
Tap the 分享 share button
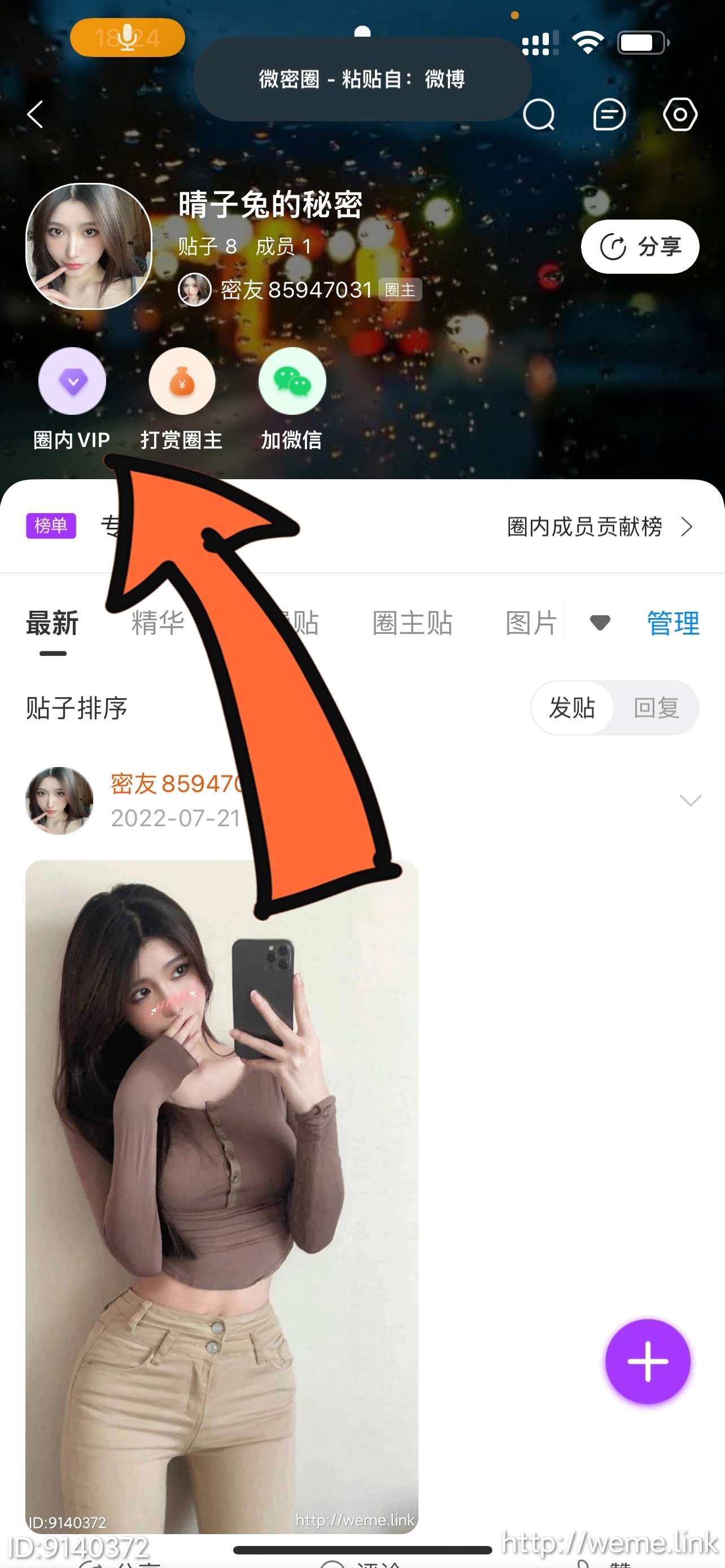coord(640,247)
